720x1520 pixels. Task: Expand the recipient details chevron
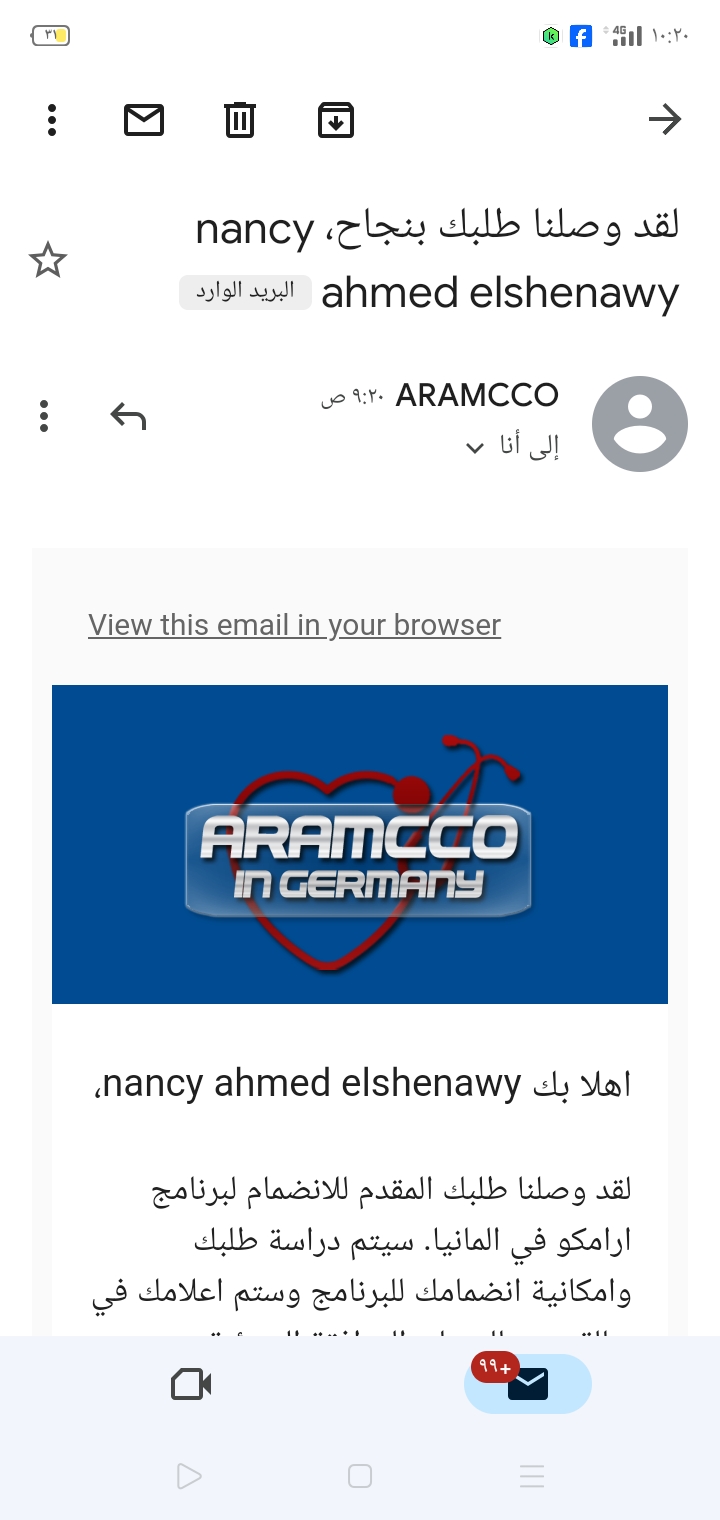point(475,448)
